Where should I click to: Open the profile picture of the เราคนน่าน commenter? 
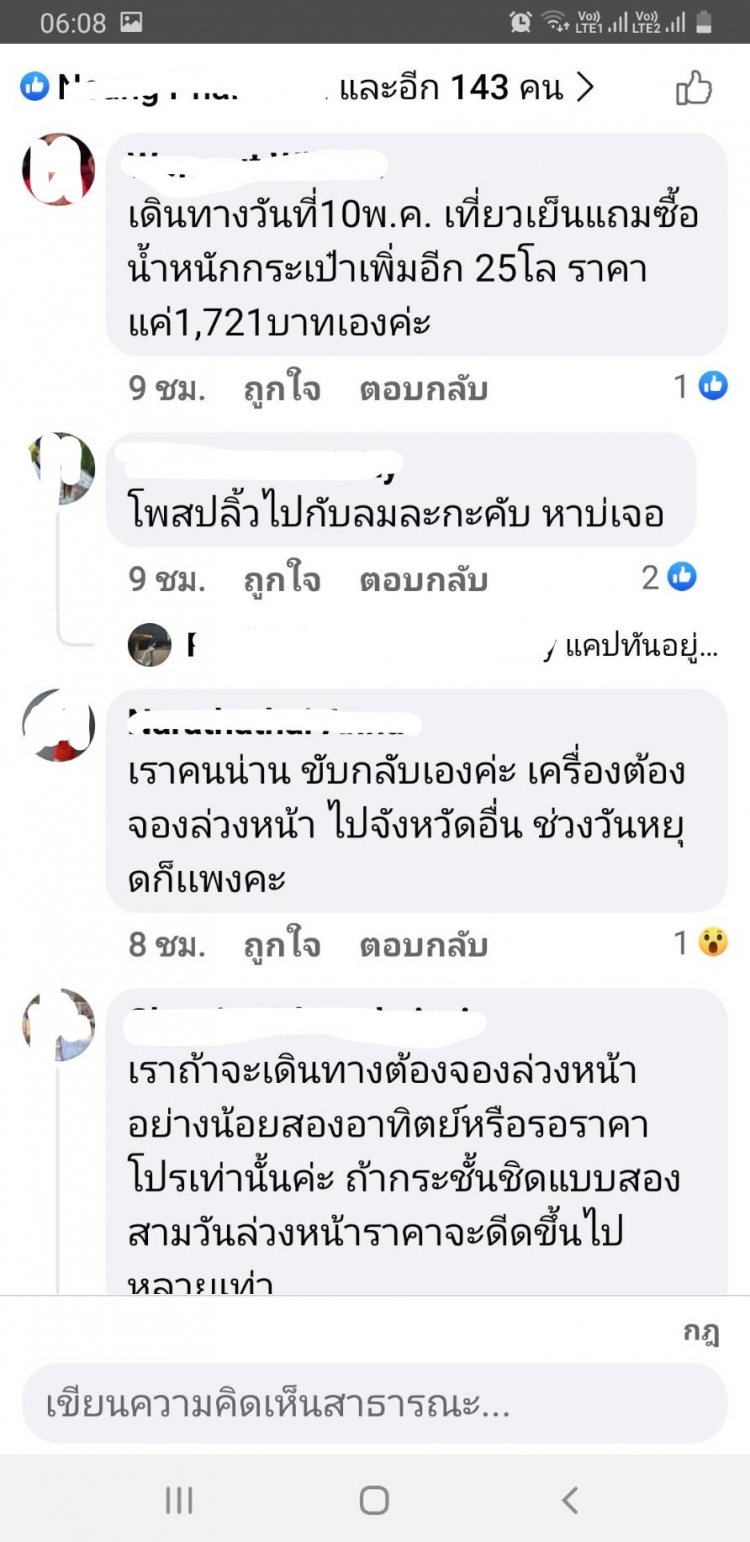tap(58, 725)
